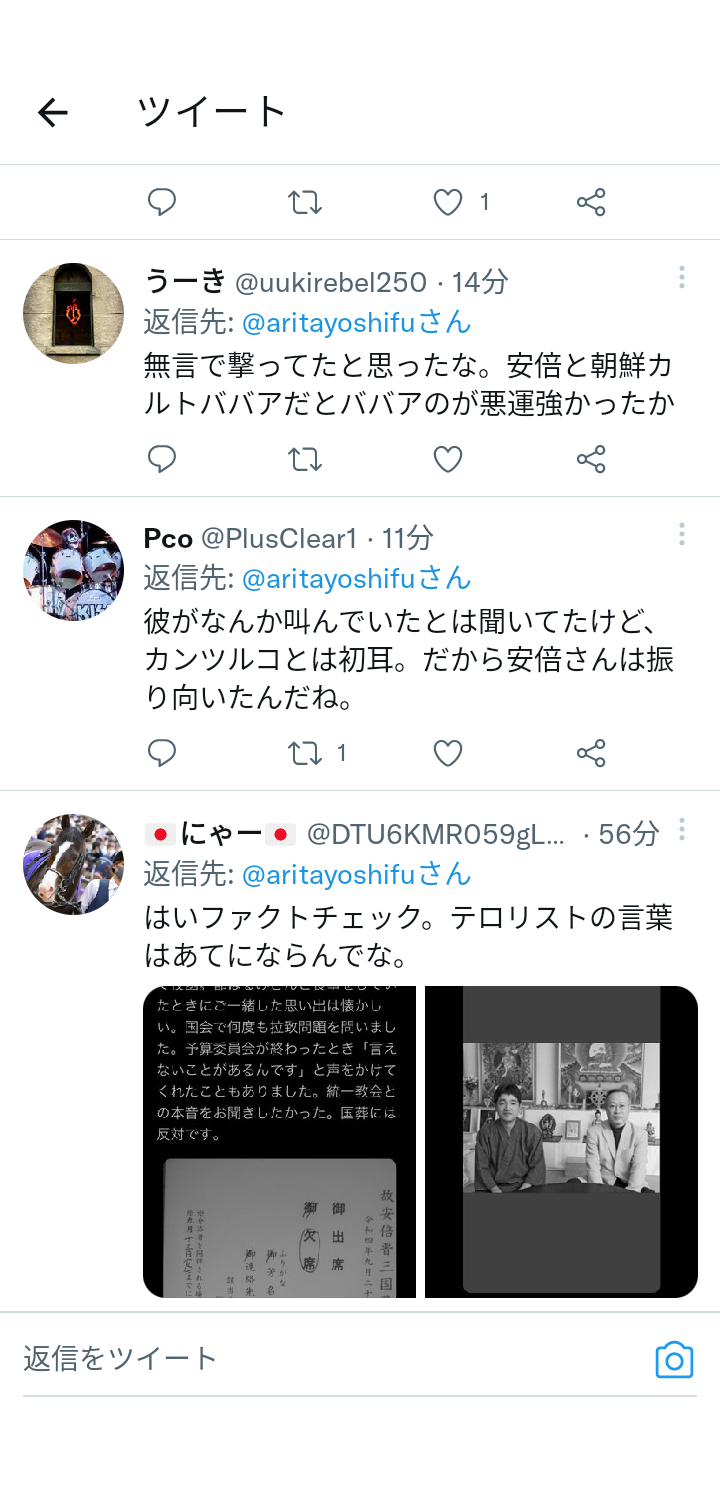
Task: View うーき's profile picture
Action: pyautogui.click(x=74, y=313)
